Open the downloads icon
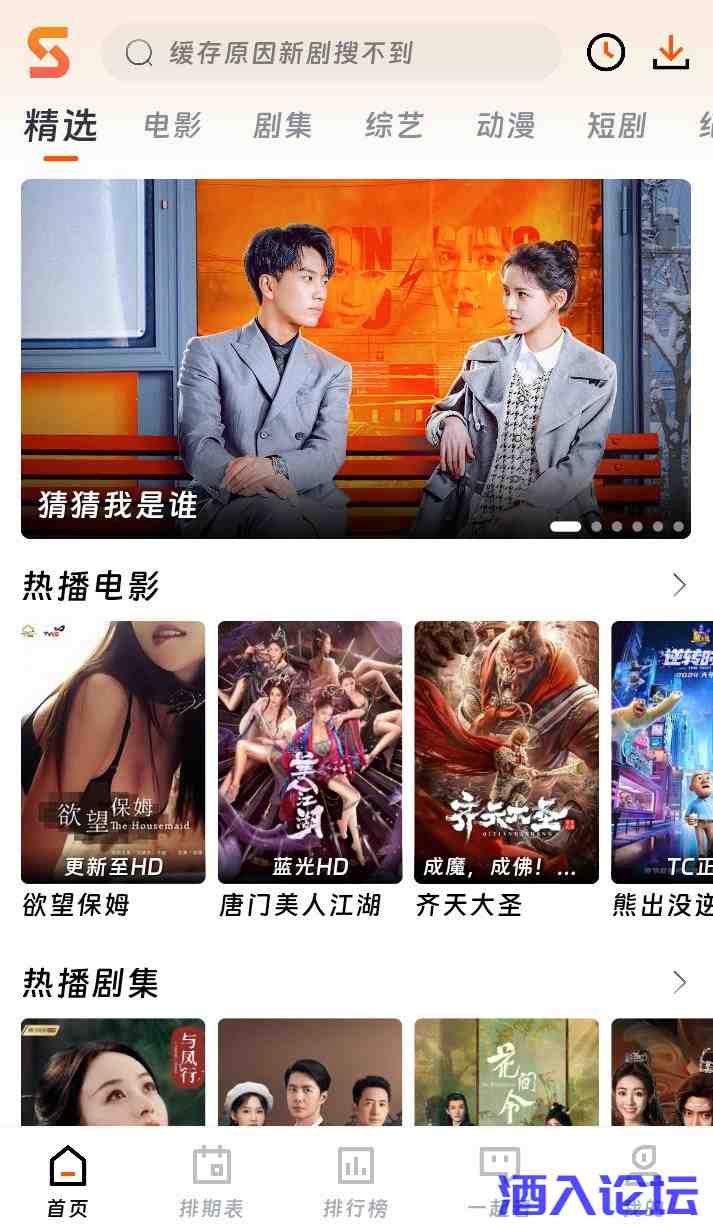Screen dimensions: 713x1230 [671, 53]
